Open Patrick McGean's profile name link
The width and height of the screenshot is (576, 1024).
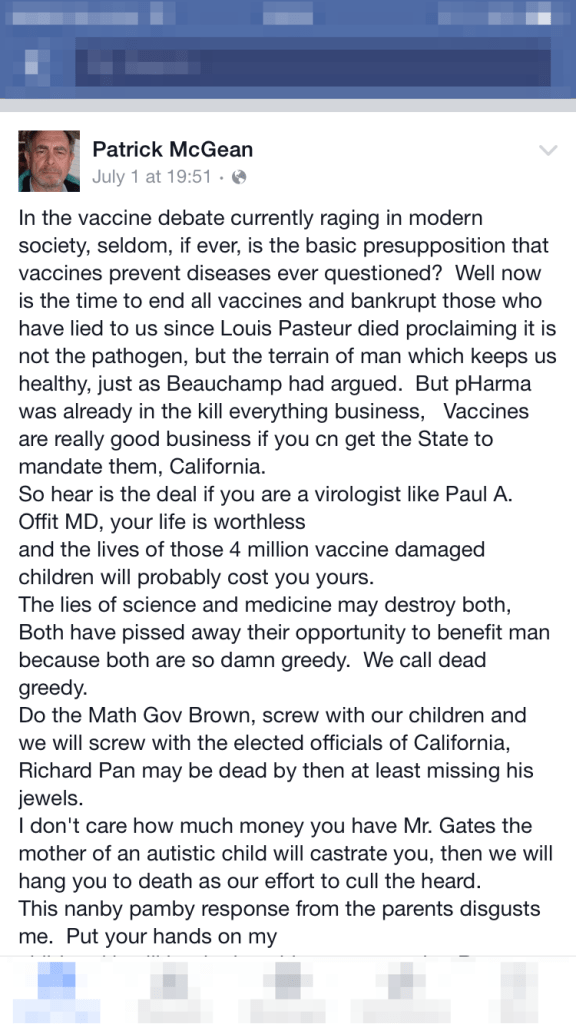coord(172,150)
